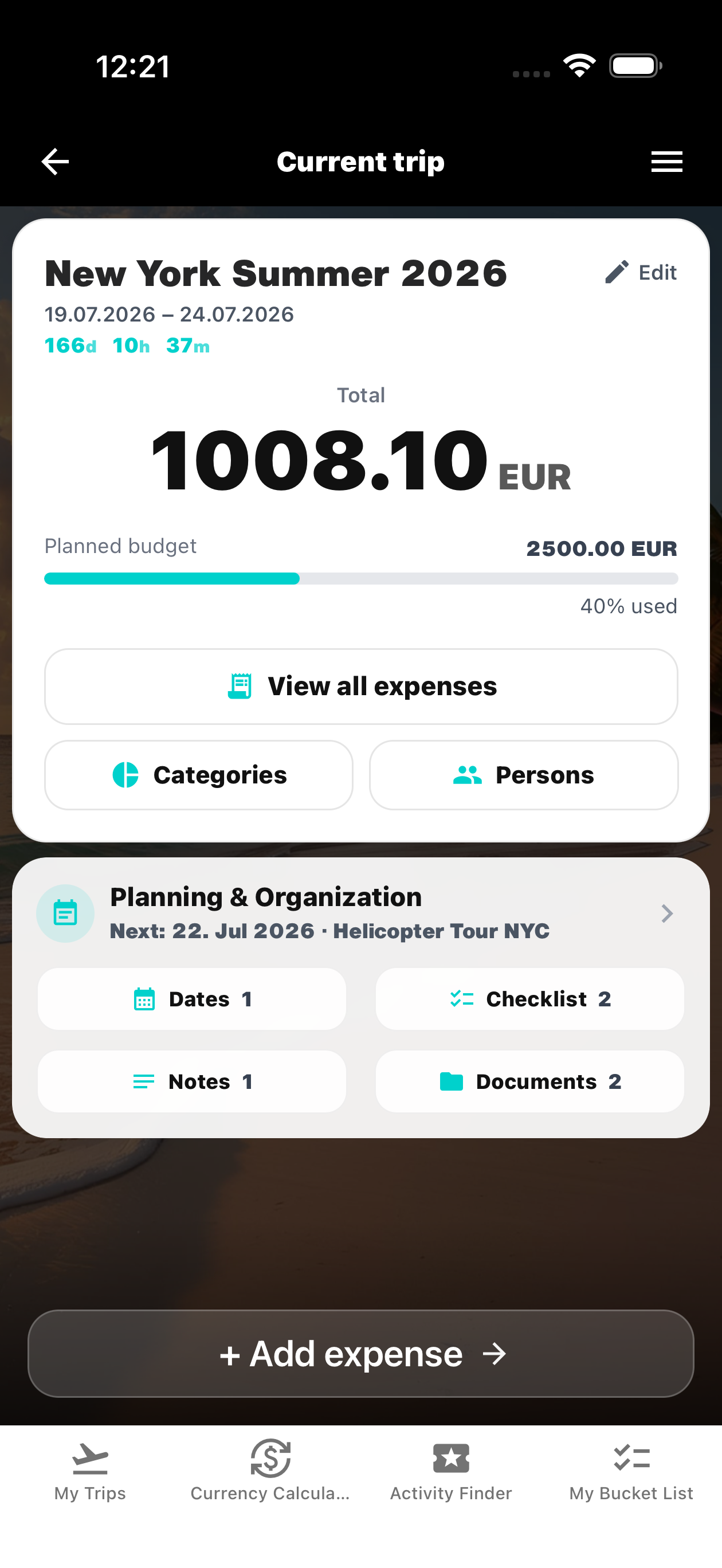Switch to My Trips tab
Image resolution: width=722 pixels, height=1568 pixels.
tap(89, 1473)
